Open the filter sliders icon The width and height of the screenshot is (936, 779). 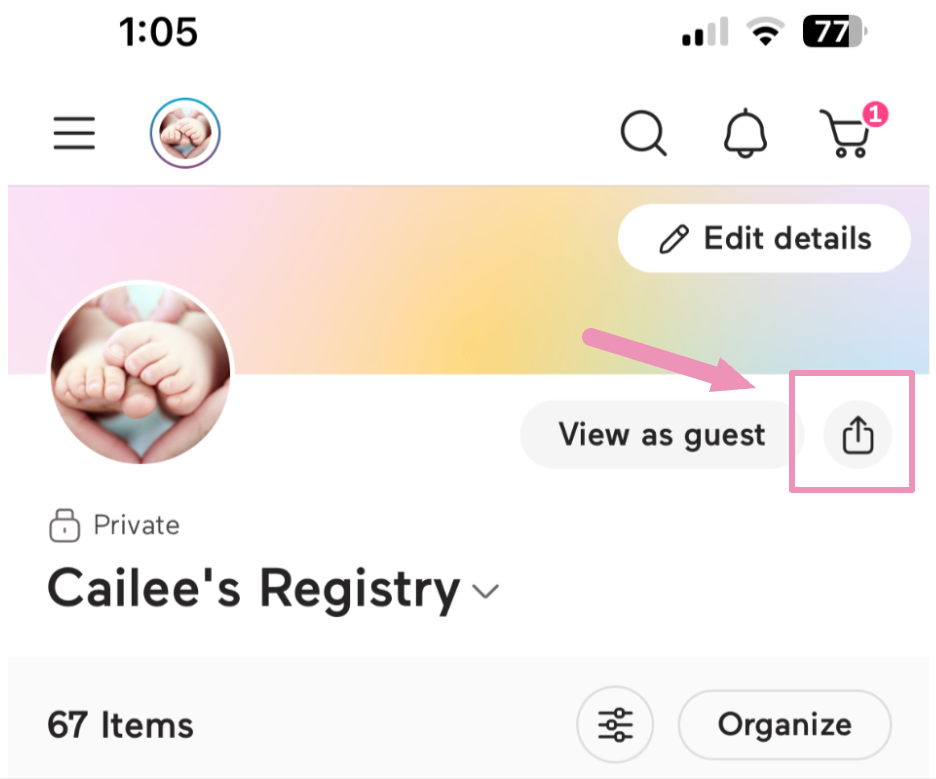click(615, 724)
